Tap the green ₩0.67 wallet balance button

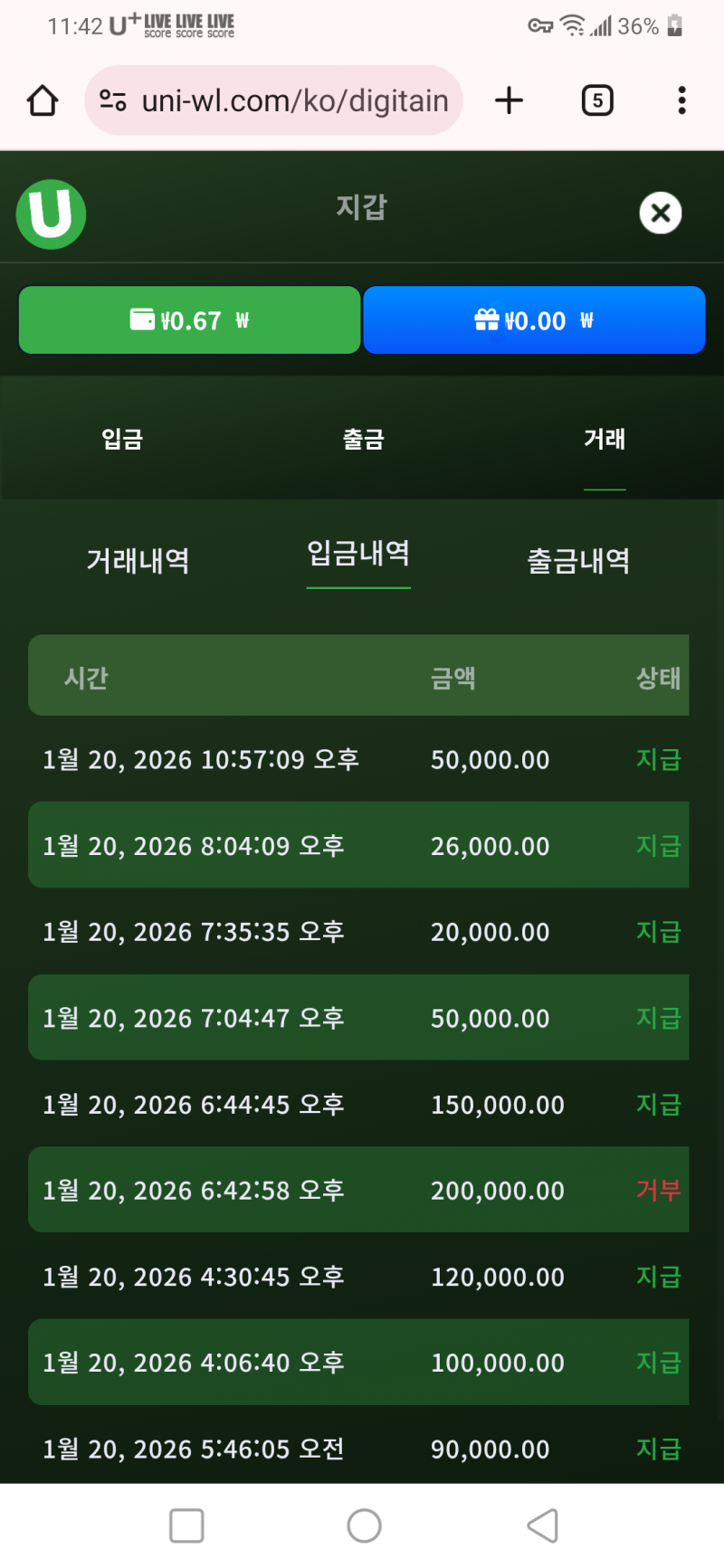190,320
